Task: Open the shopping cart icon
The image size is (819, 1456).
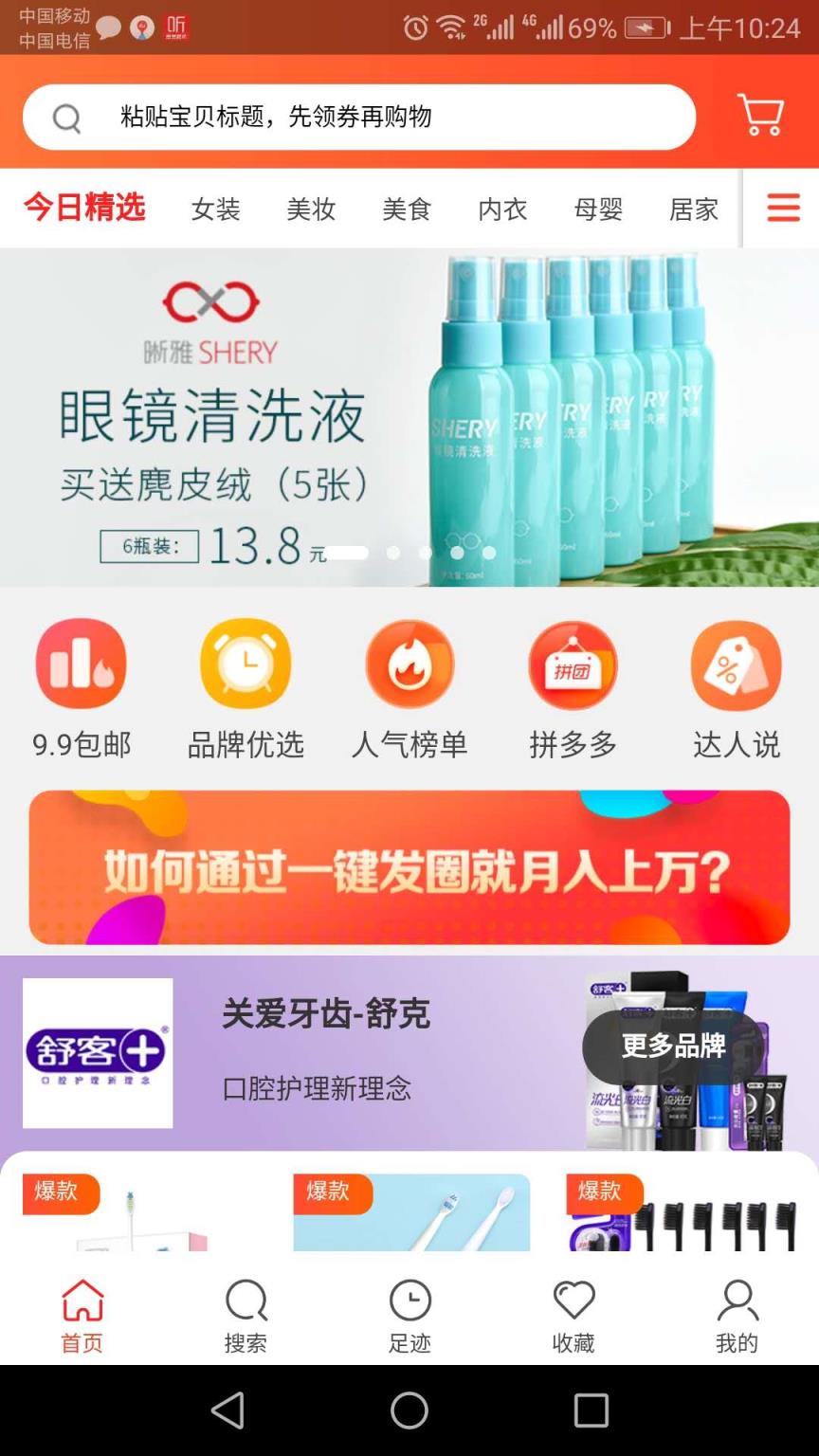Action: click(x=759, y=116)
